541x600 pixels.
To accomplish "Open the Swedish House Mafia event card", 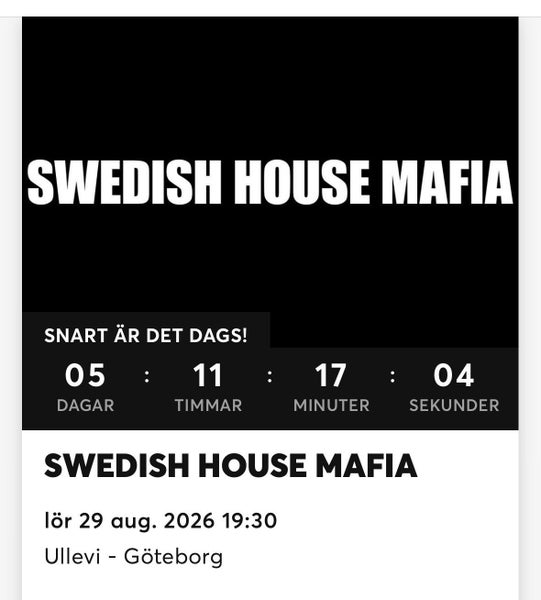I will tap(270, 308).
